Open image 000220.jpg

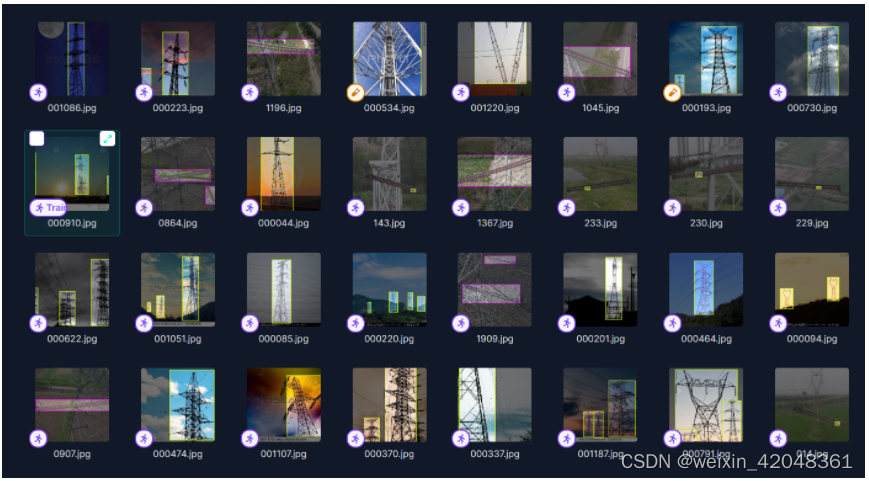click(389, 289)
